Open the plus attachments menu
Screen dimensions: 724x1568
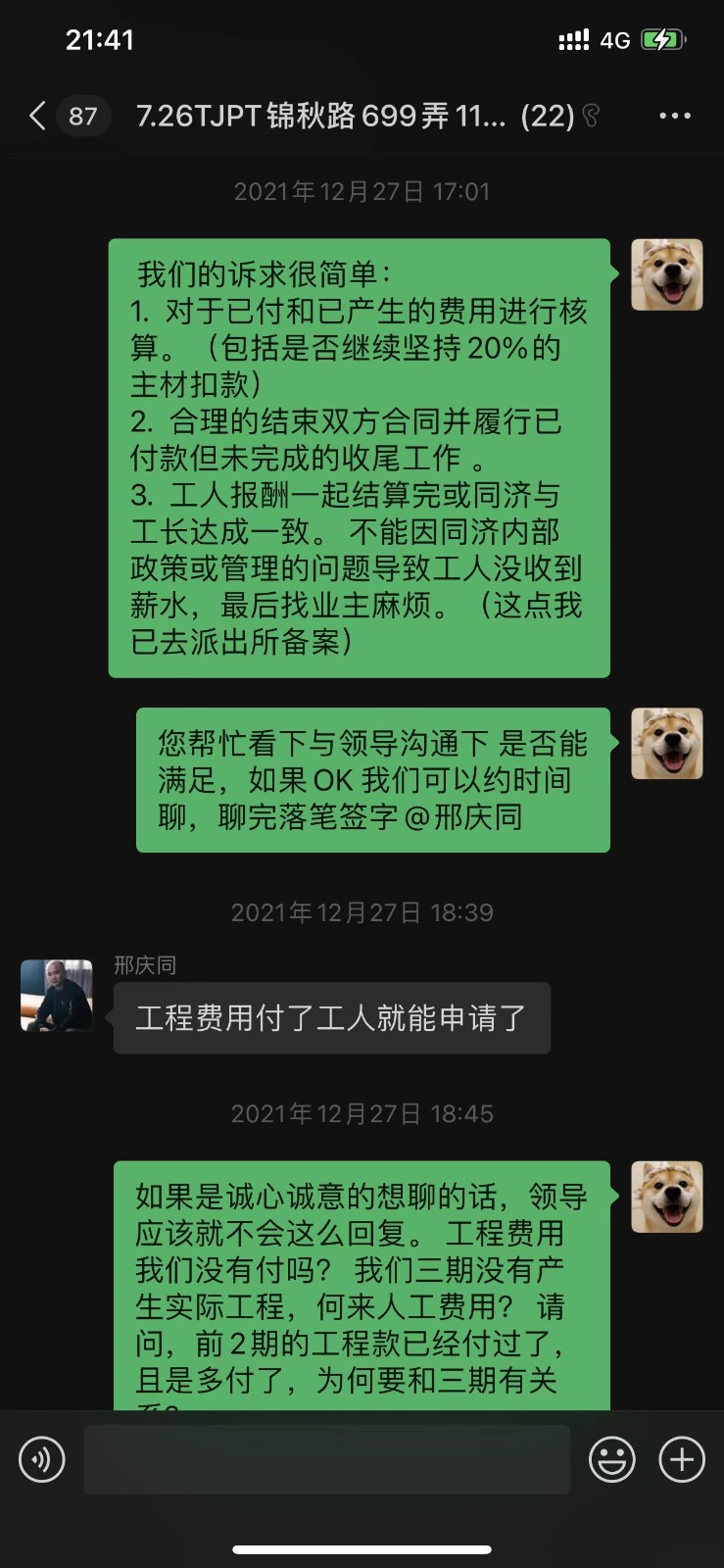pos(682,1459)
